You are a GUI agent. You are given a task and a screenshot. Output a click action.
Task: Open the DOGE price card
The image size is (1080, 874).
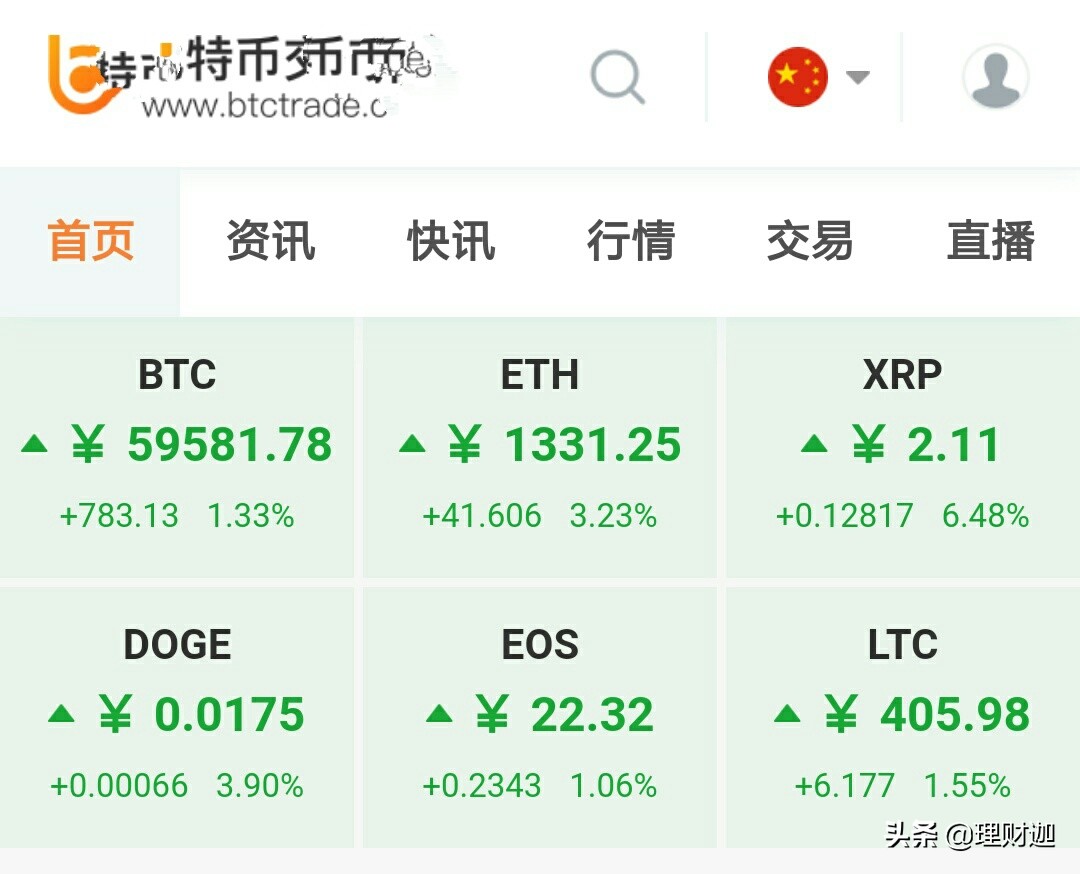[x=177, y=716]
